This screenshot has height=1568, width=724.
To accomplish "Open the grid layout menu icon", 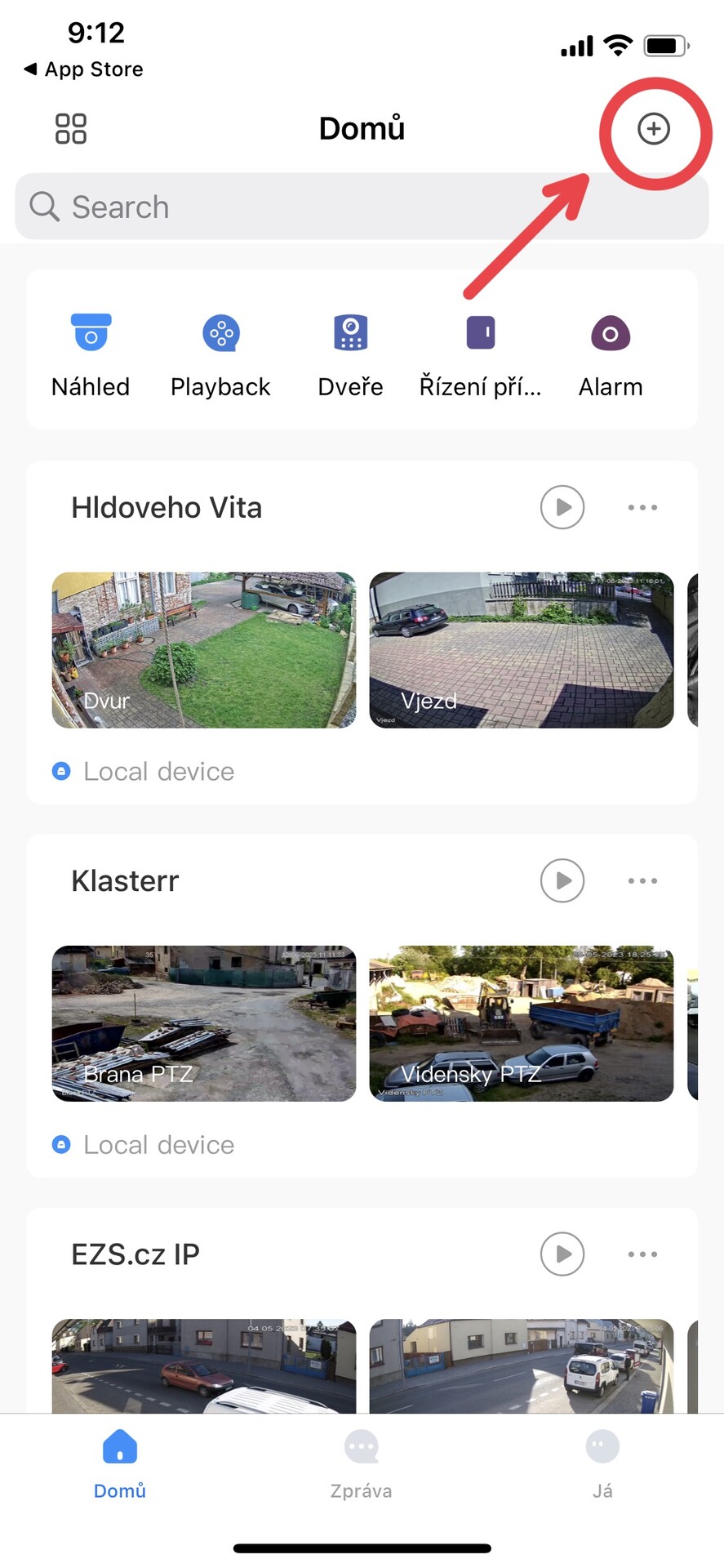I will pos(71,129).
